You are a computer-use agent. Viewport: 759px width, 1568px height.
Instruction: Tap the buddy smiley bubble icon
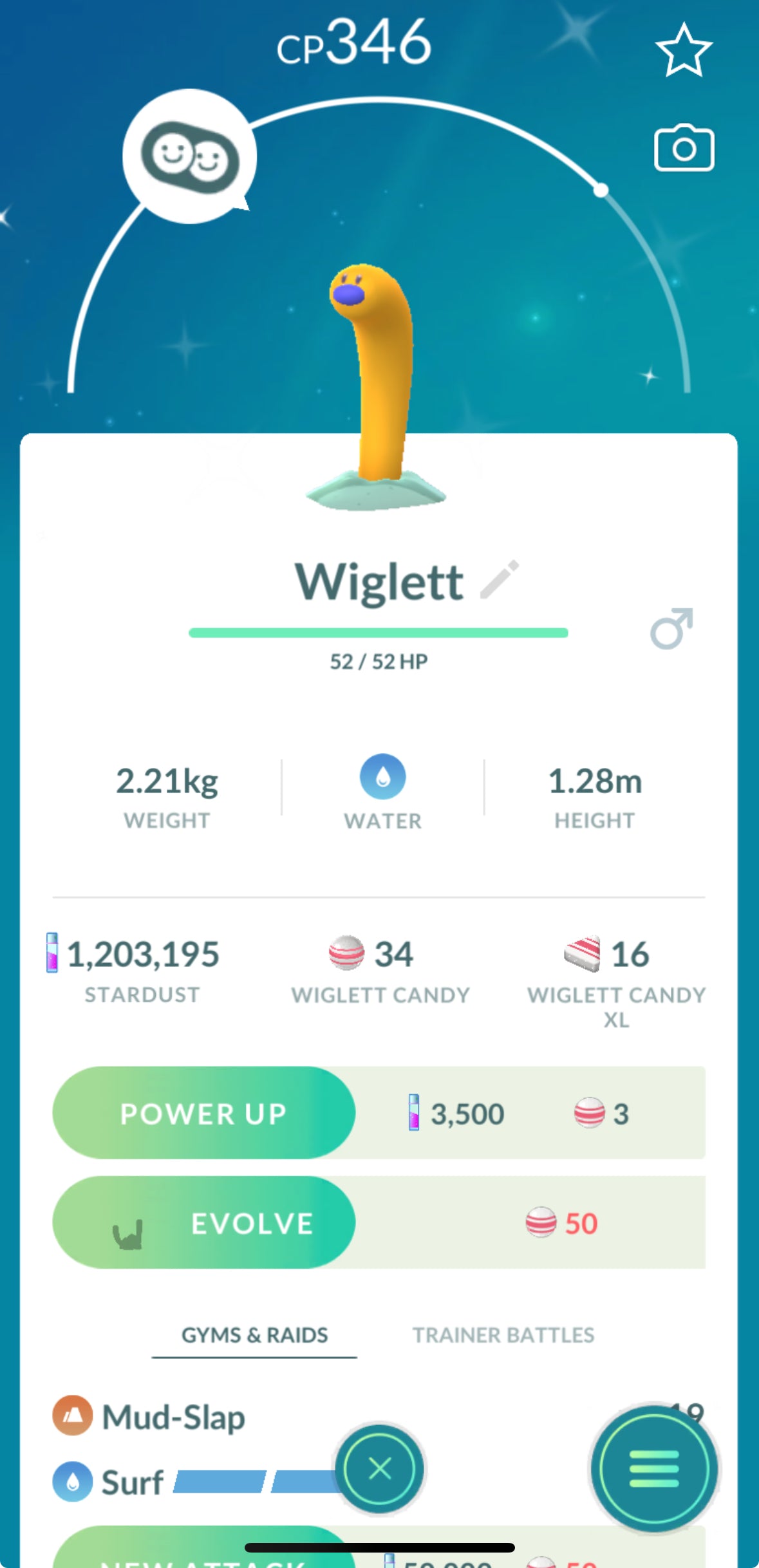189,156
